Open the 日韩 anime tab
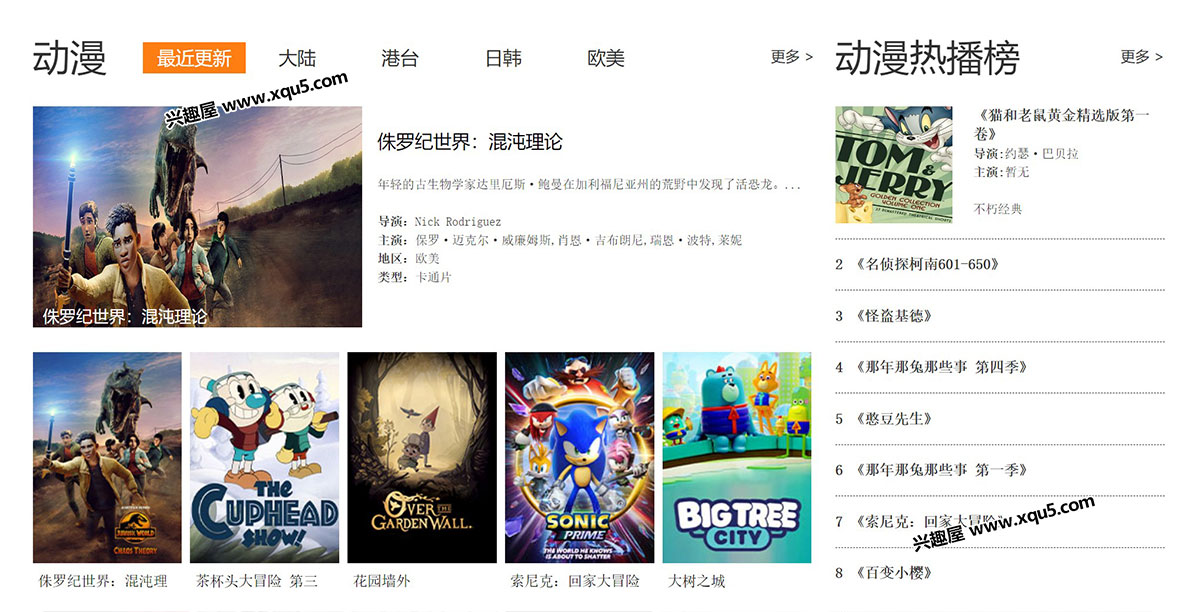This screenshot has width=1200, height=612. click(x=503, y=58)
